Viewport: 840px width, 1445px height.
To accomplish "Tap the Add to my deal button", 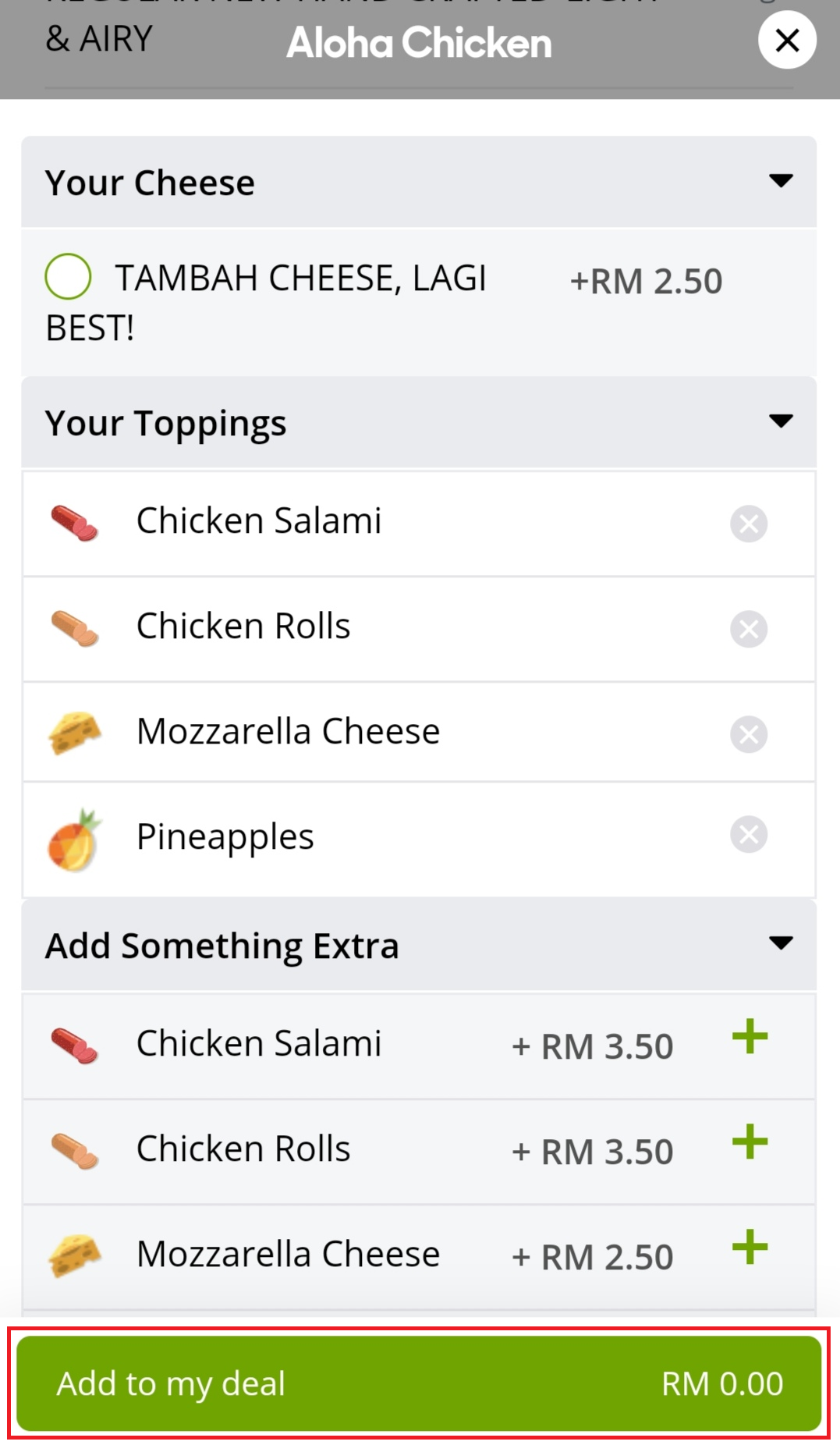I will tap(419, 1383).
